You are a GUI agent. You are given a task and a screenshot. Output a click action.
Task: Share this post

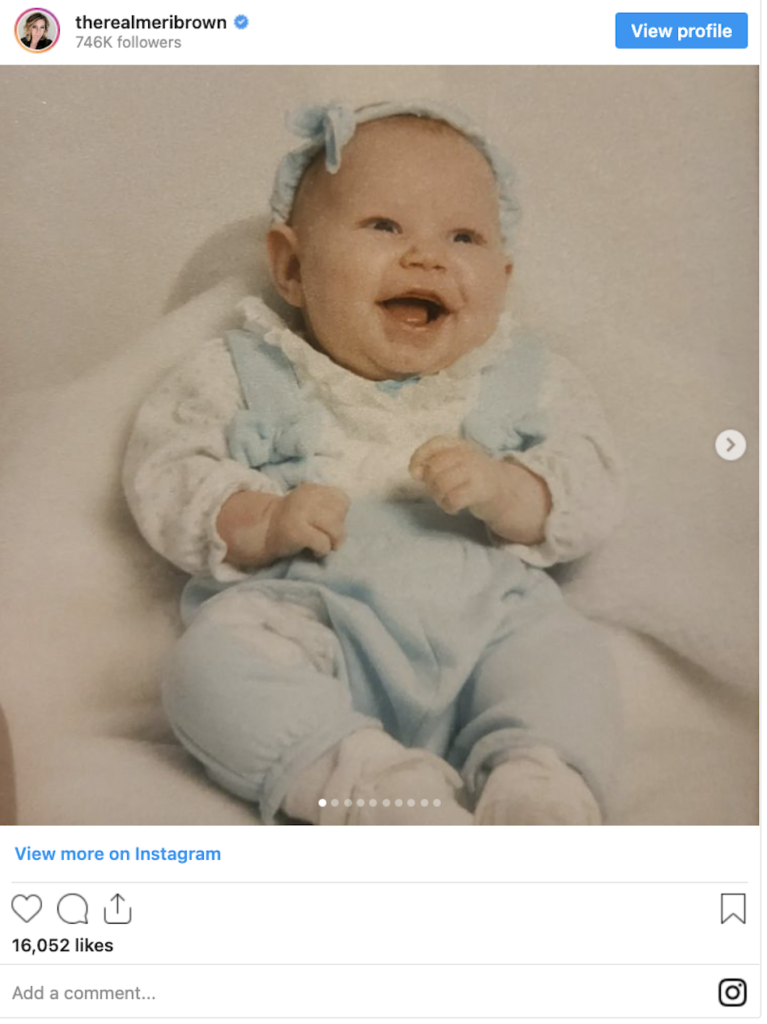(118, 908)
